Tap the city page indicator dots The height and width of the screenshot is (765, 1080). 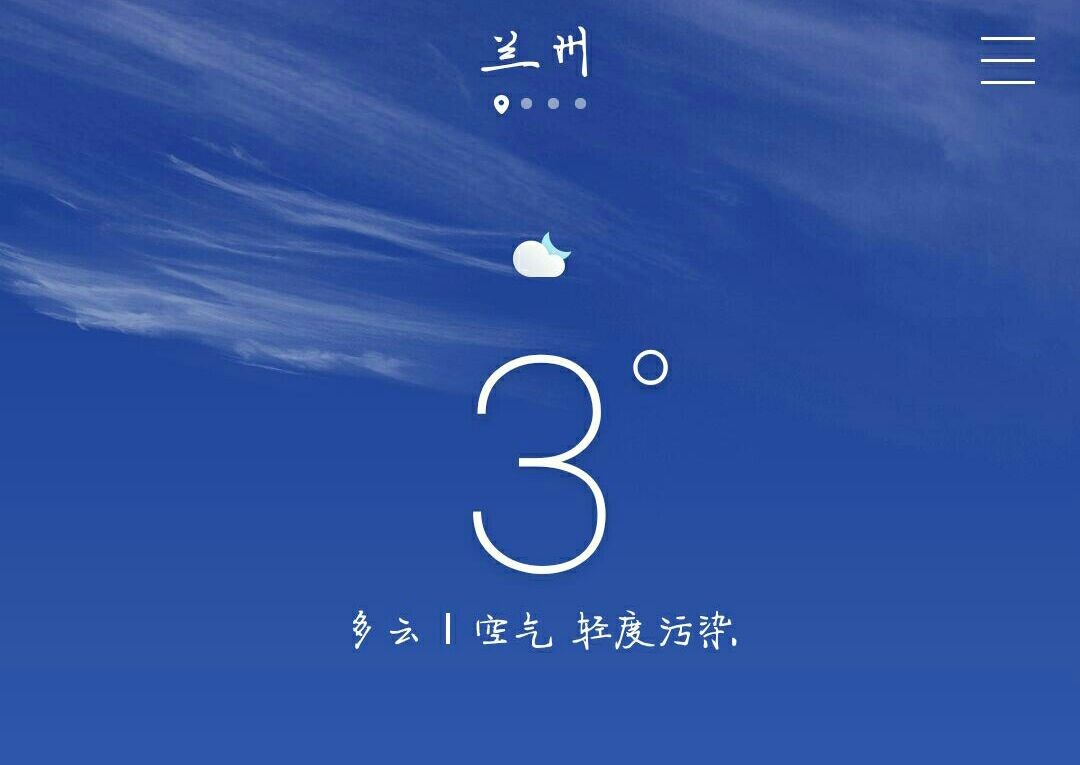tap(541, 104)
